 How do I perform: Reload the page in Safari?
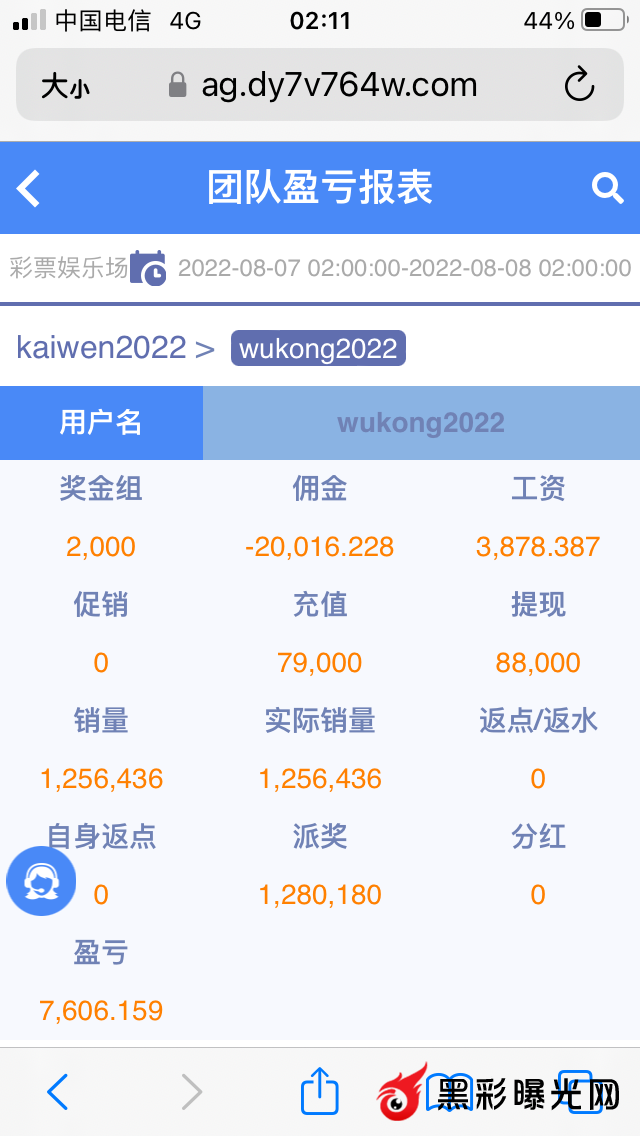580,85
